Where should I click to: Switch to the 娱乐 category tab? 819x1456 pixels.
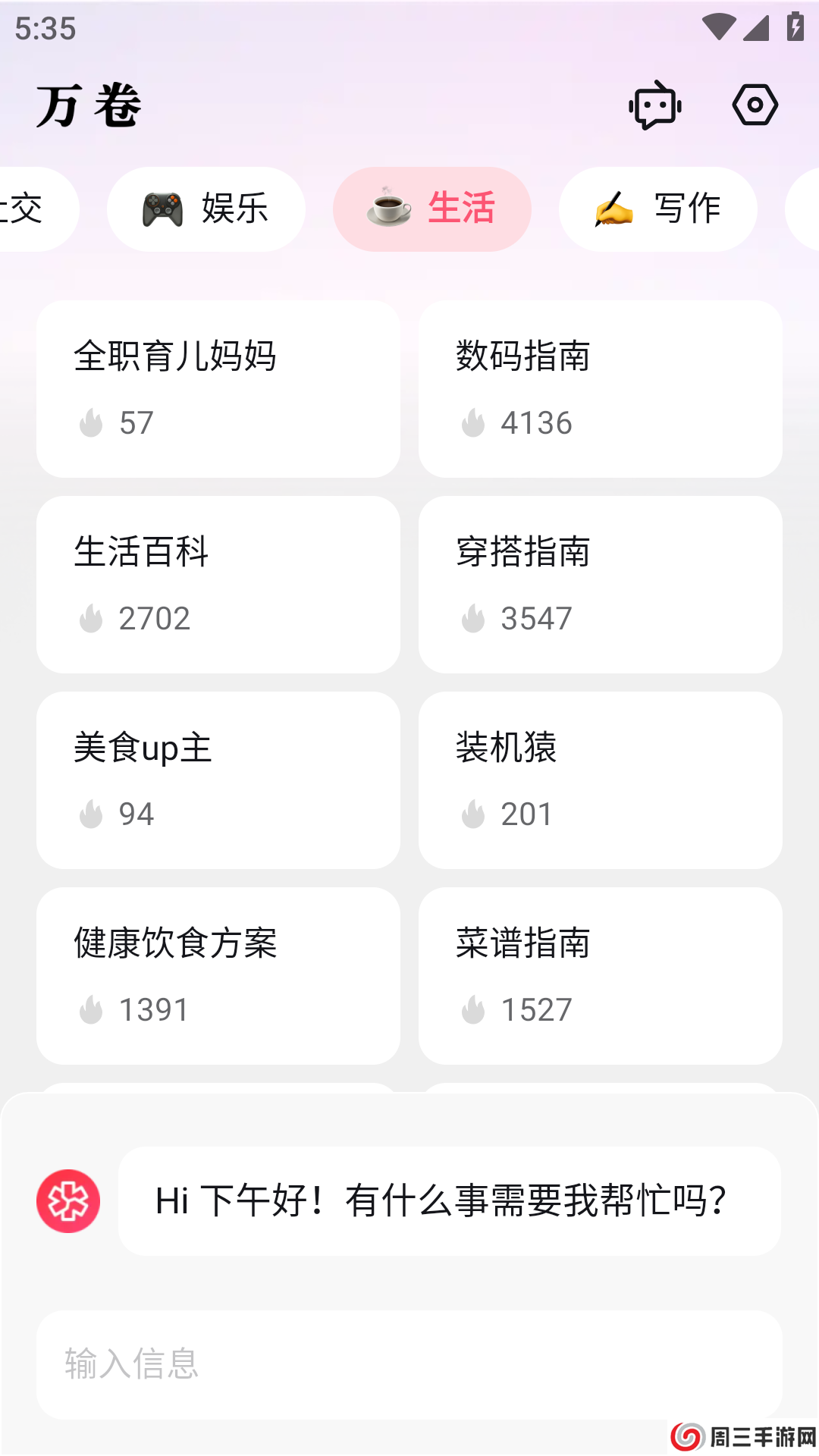(x=206, y=209)
